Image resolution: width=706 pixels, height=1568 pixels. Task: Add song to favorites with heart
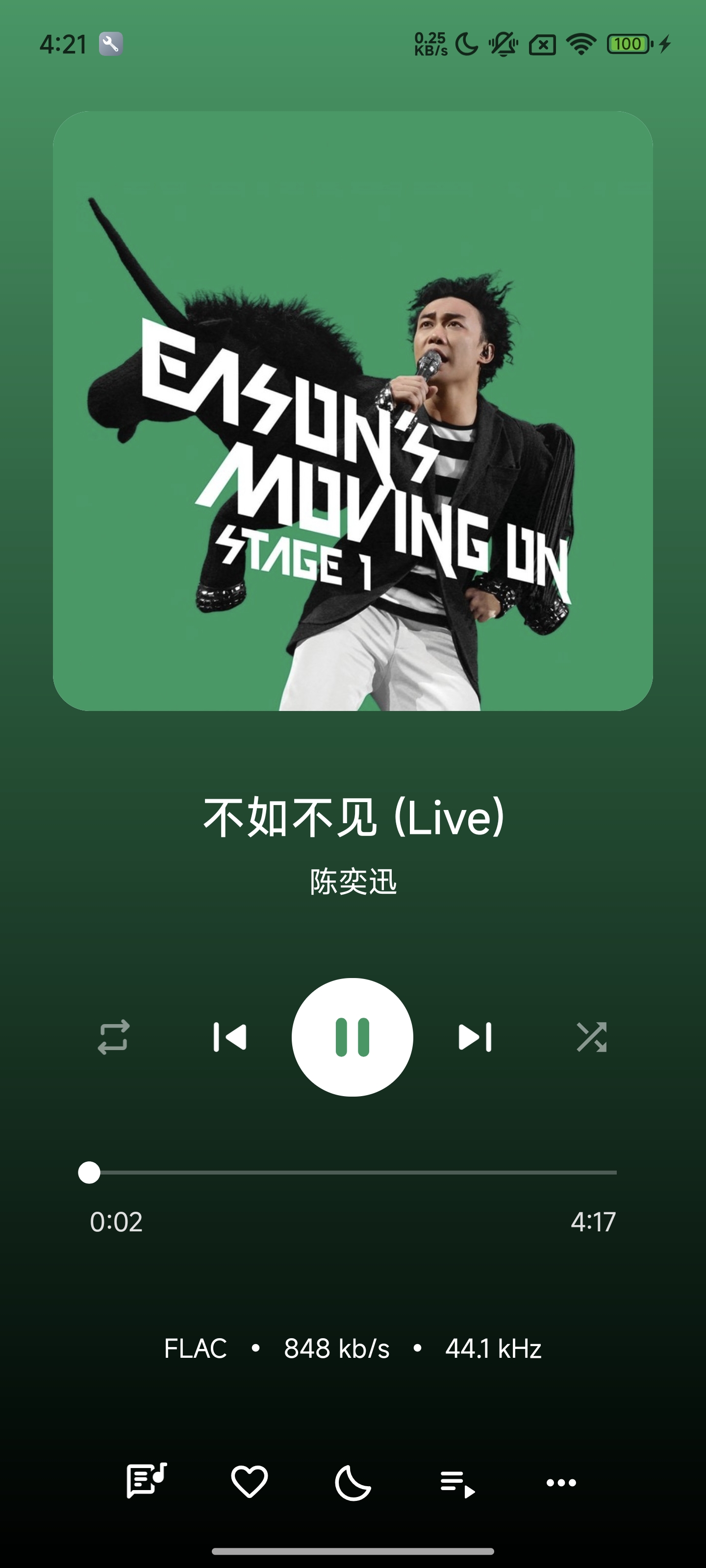coord(249,1481)
